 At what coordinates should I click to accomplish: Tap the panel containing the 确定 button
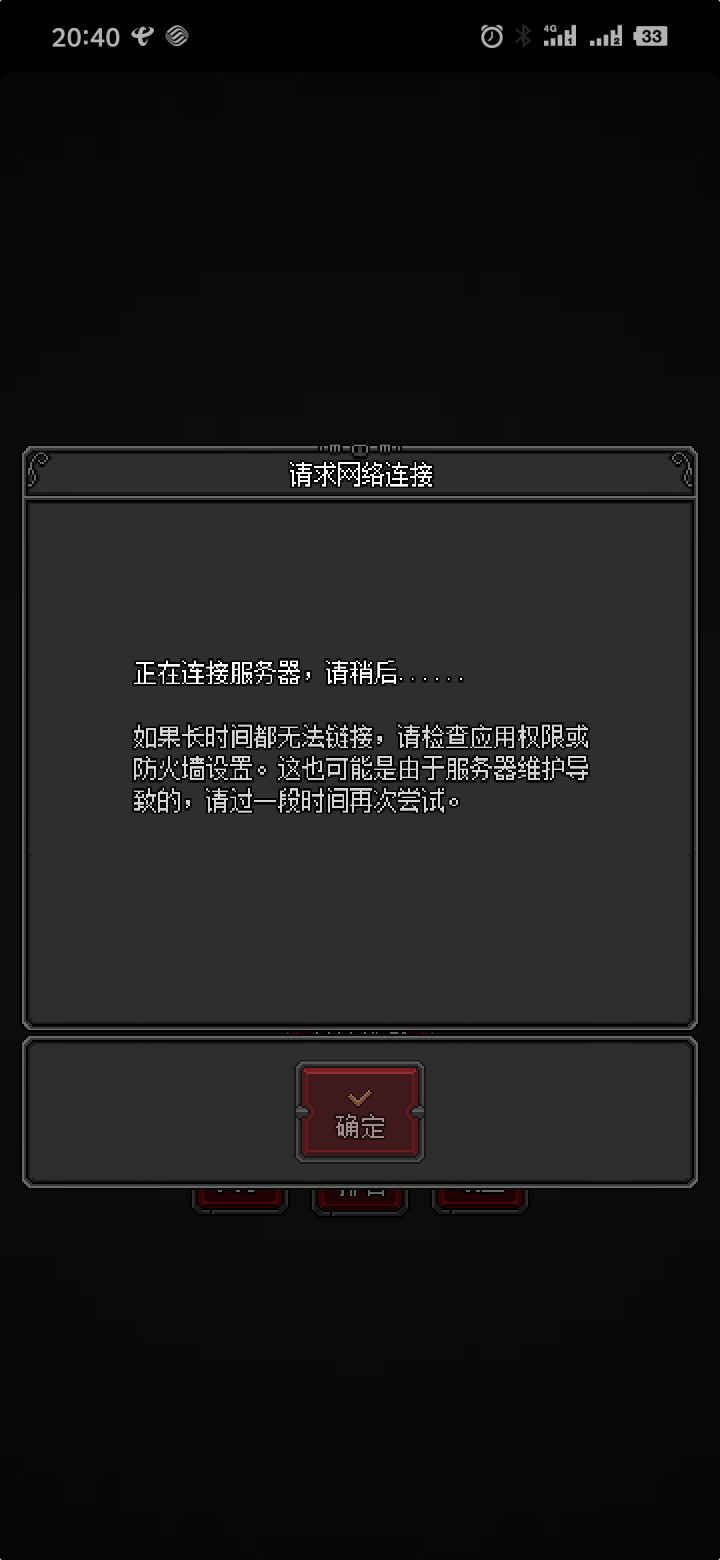click(150, 1112)
